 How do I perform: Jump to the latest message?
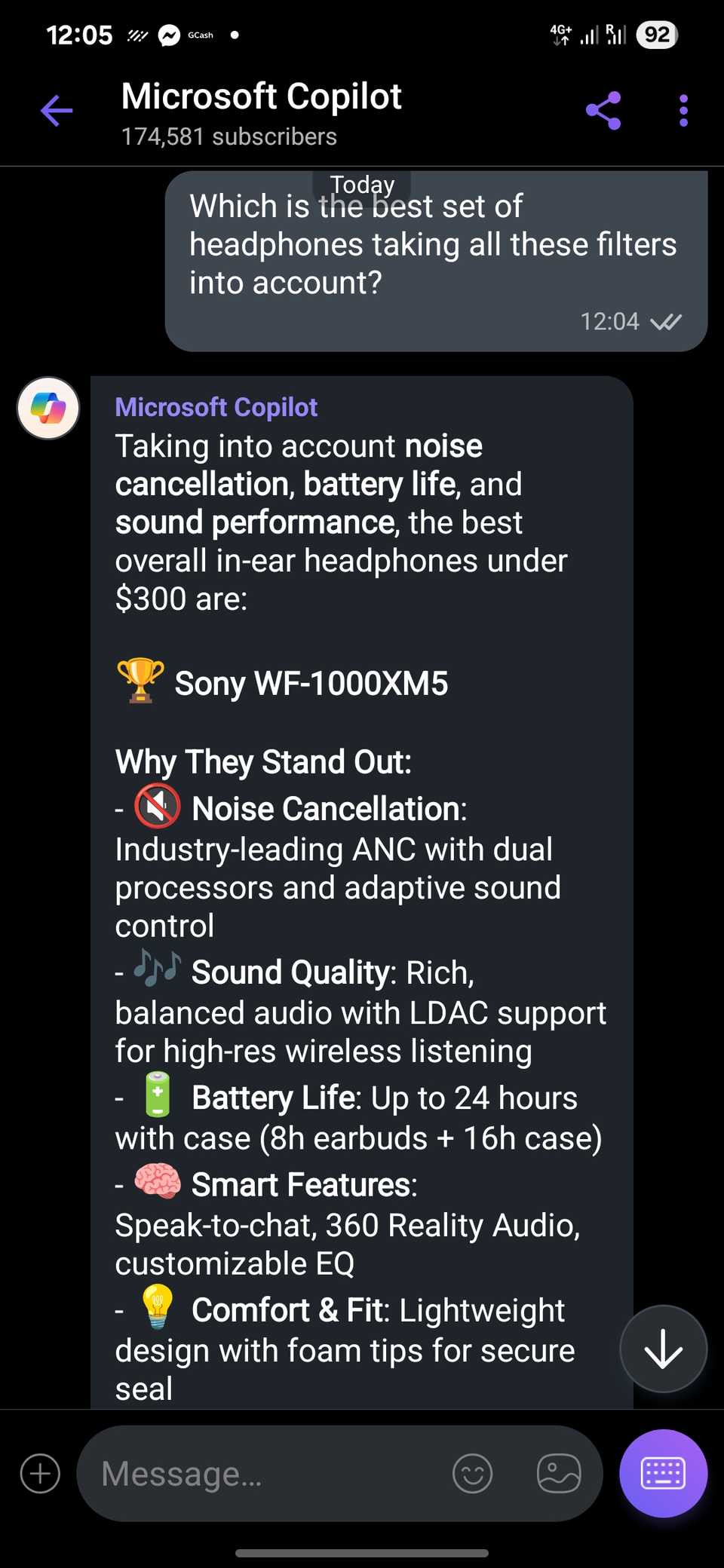tap(663, 1349)
